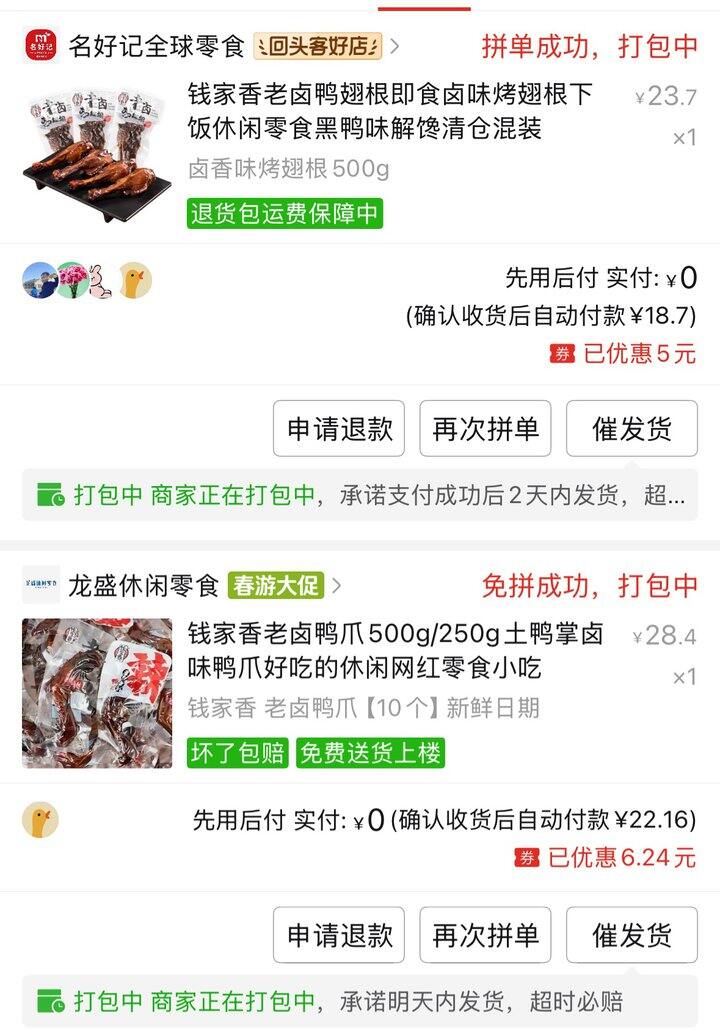Open the 名好记全球零食 store page

pos(155,46)
